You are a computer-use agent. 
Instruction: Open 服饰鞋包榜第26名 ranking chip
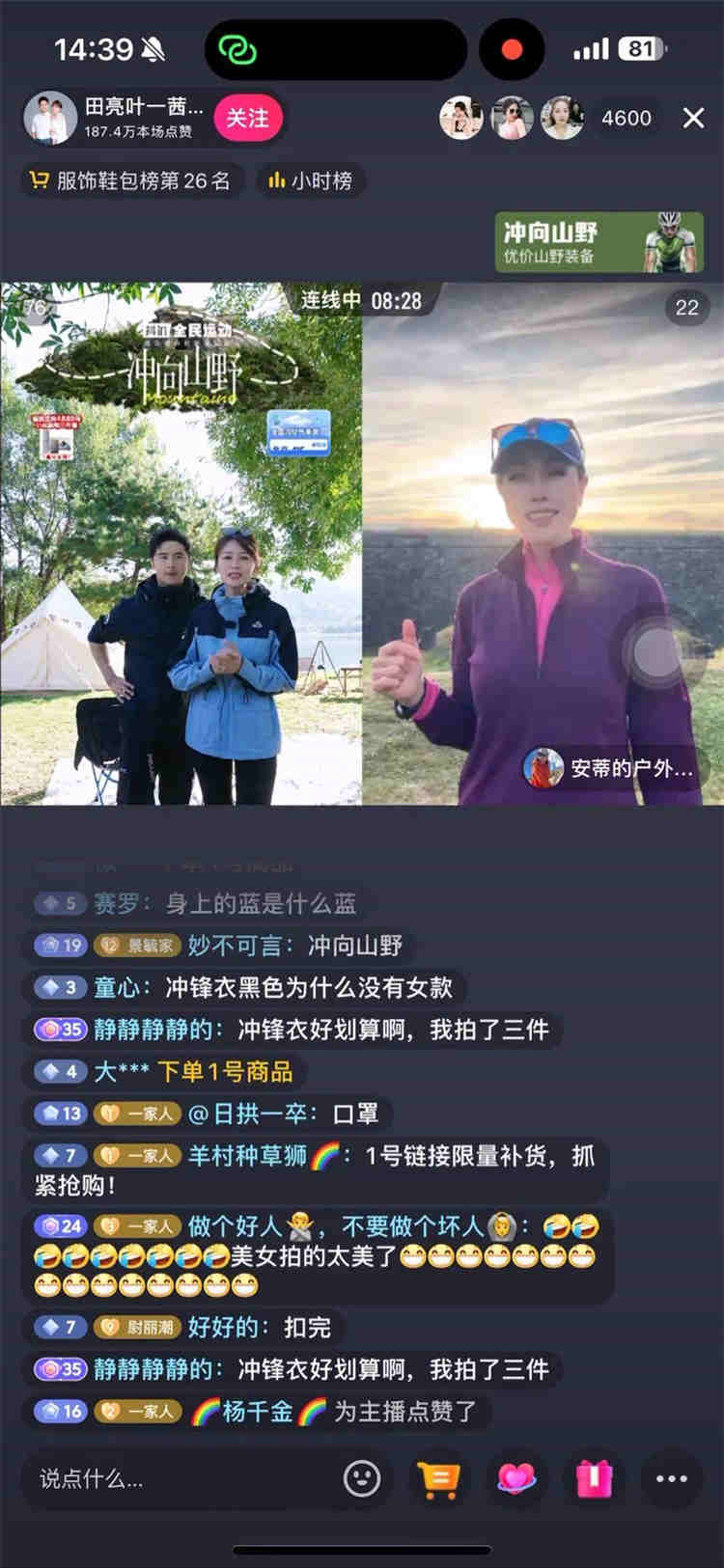pyautogui.click(x=131, y=180)
